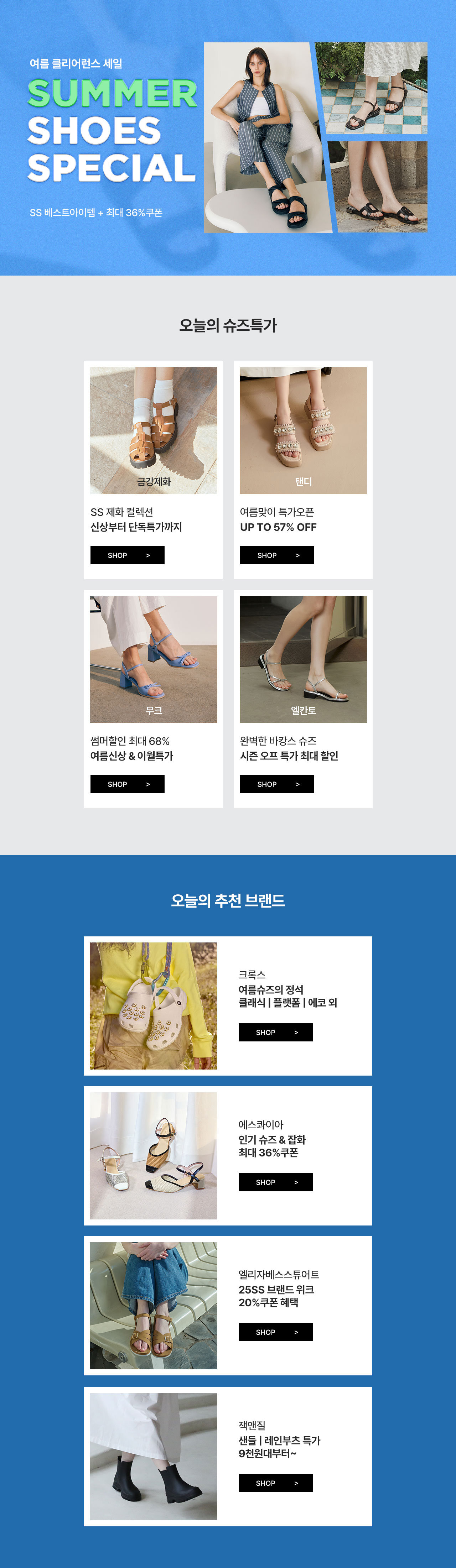The height and width of the screenshot is (1568, 456).
Task: Tap SHOP under 금강제화 SS 제화 컬렉션
Action: 127,554
